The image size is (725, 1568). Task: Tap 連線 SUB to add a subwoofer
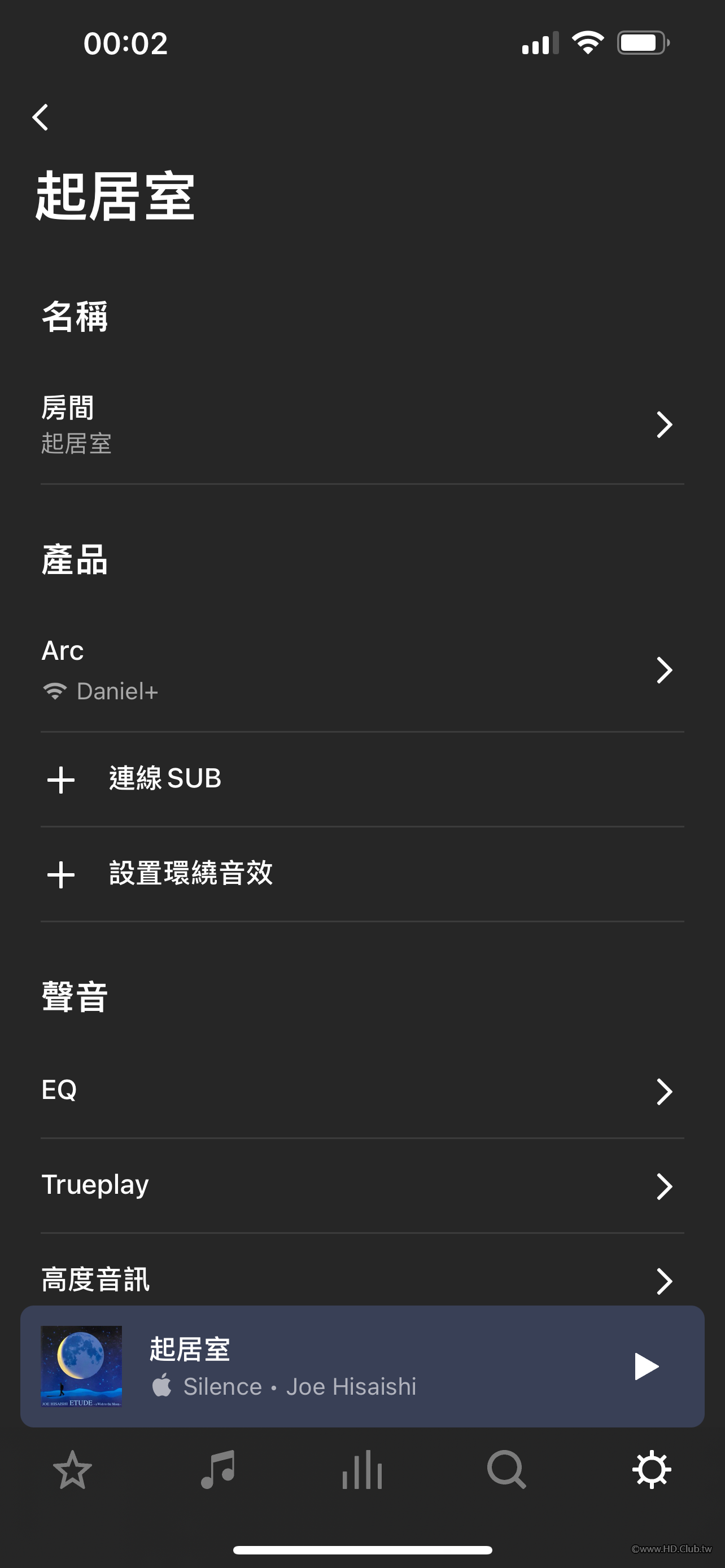(x=164, y=779)
